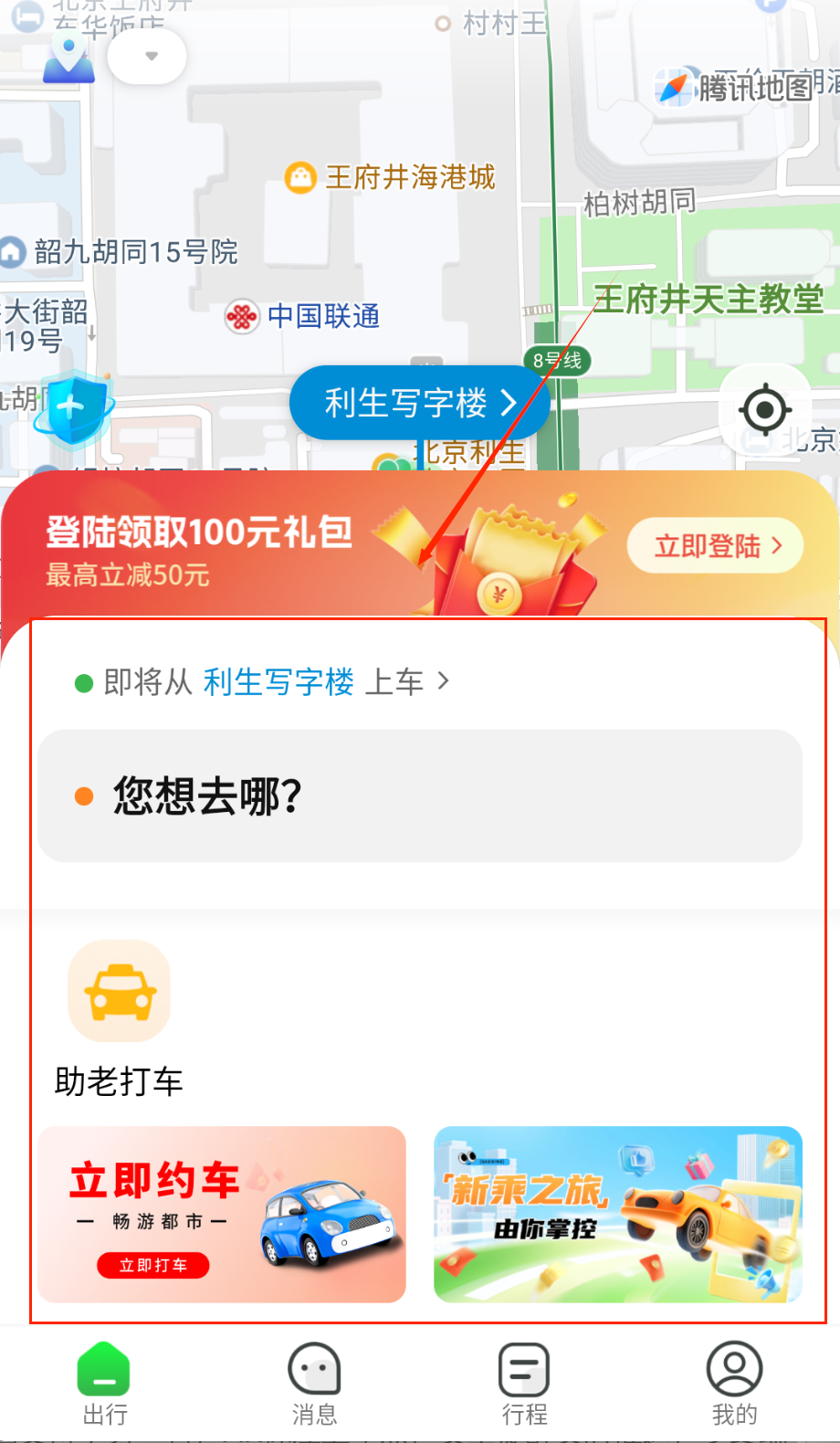Viewport: 840px width, 1443px height.
Task: Expand the city dropdown arrow
Action: click(151, 57)
